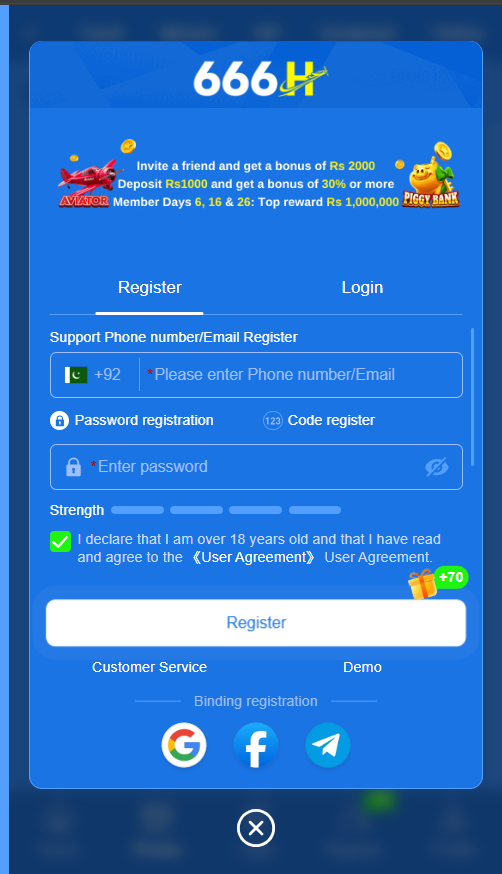Register with Google account

click(x=184, y=745)
